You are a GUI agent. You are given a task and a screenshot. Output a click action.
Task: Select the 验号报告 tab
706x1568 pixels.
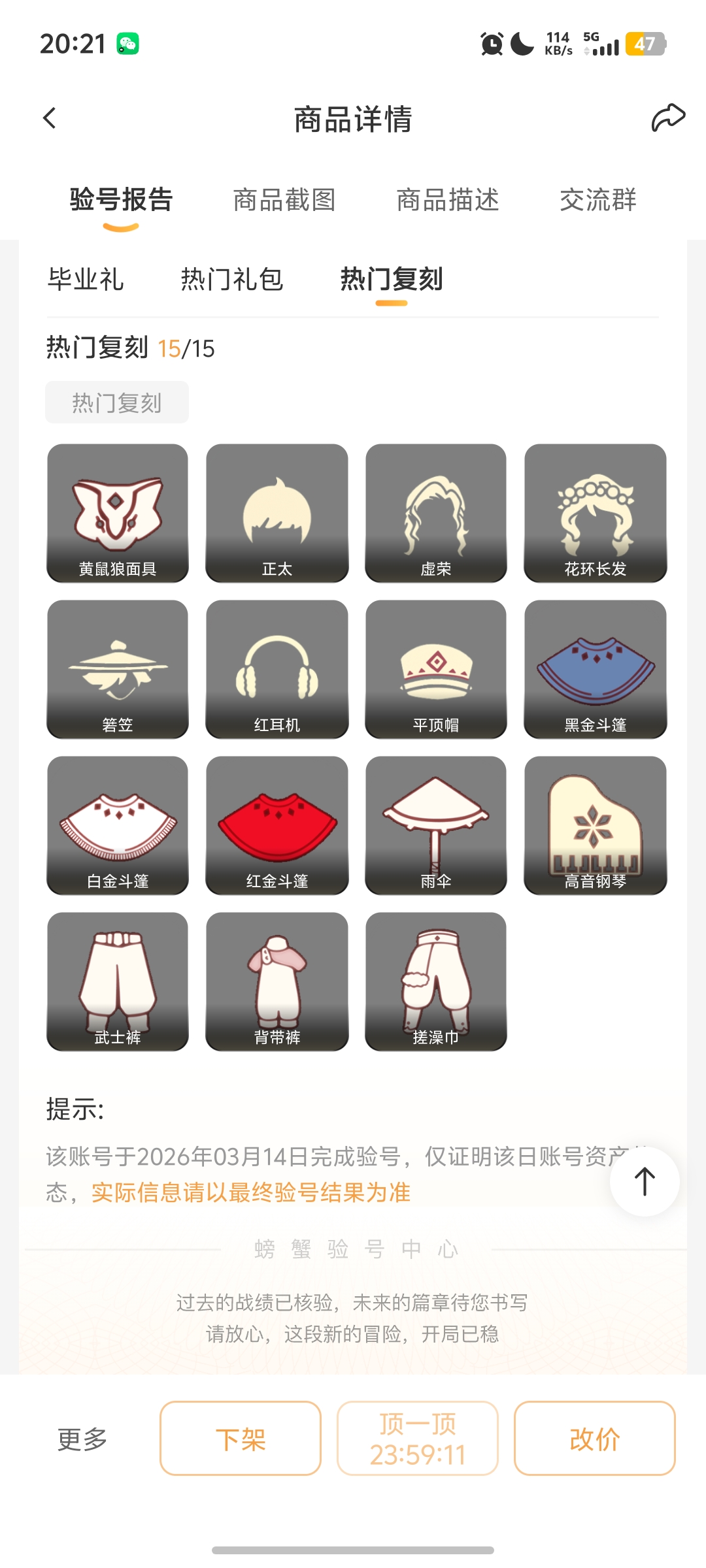[121, 200]
